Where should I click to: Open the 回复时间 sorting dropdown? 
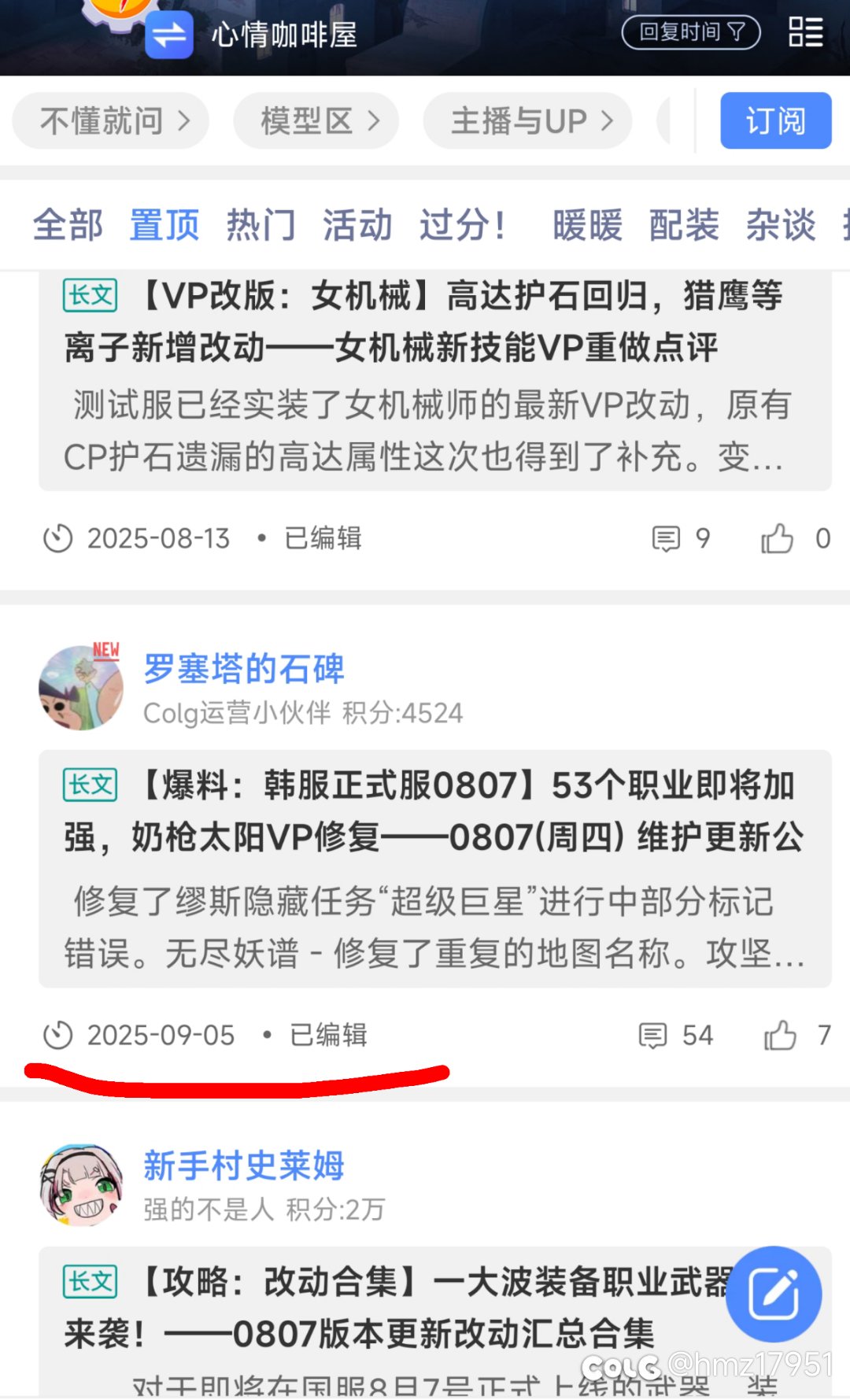coord(689,32)
